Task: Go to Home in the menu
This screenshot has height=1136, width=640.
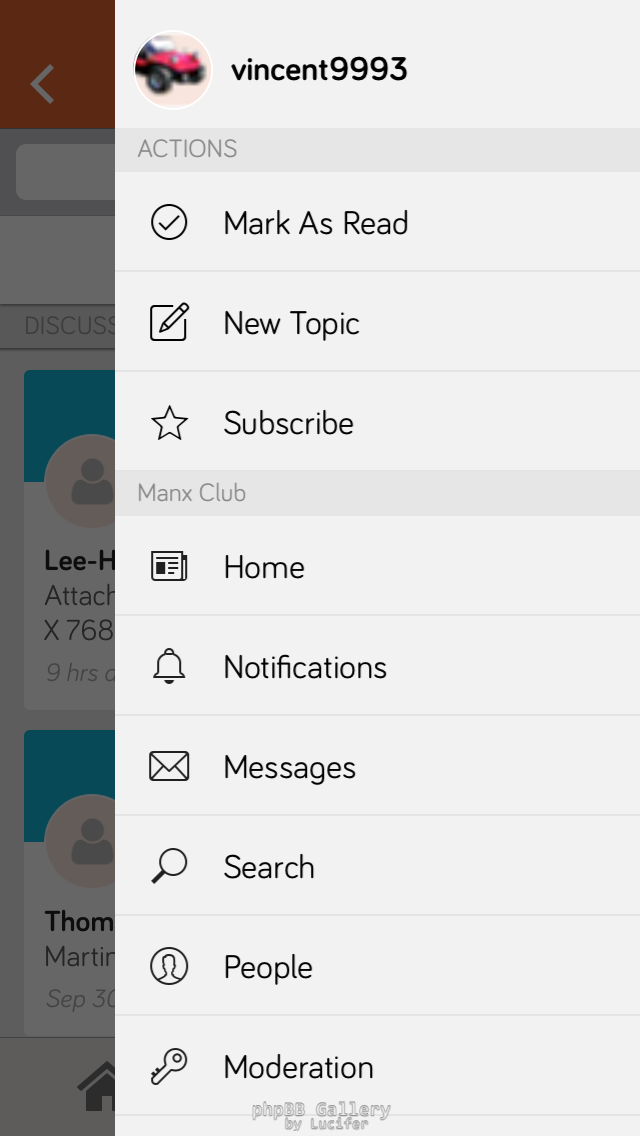Action: 264,567
